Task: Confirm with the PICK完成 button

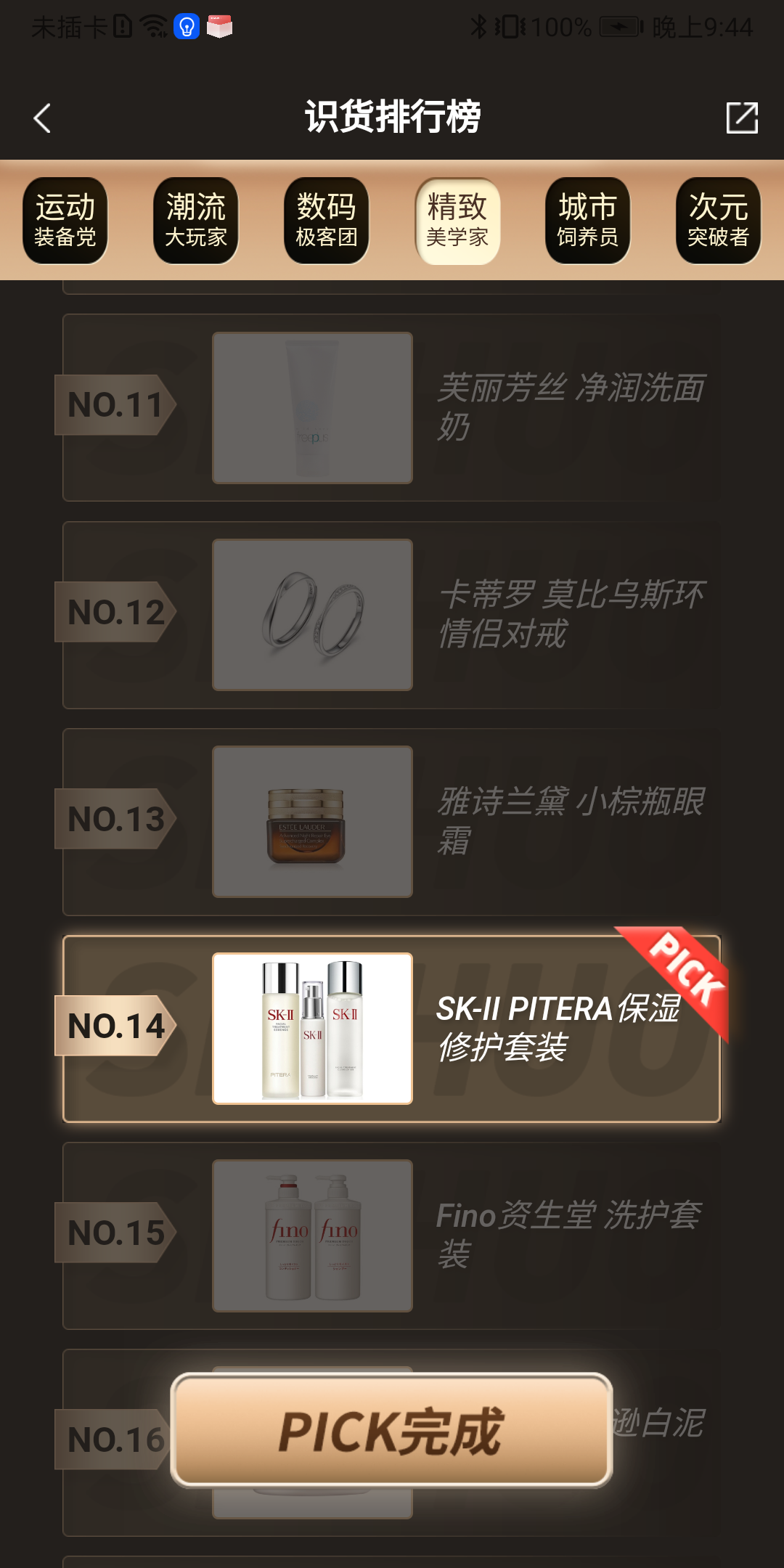Action: [x=392, y=1430]
